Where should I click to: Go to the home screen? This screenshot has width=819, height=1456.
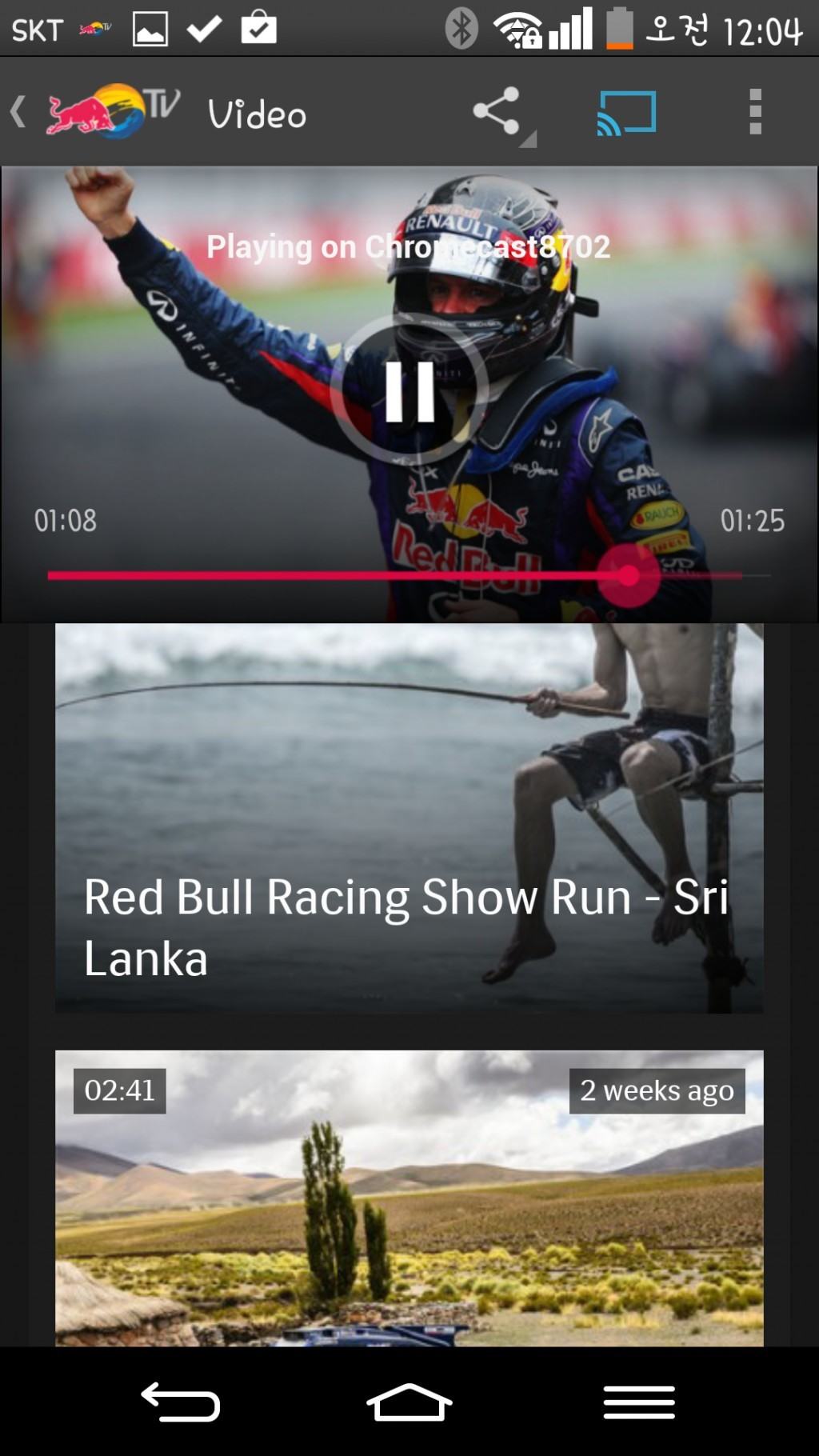coord(409,1402)
